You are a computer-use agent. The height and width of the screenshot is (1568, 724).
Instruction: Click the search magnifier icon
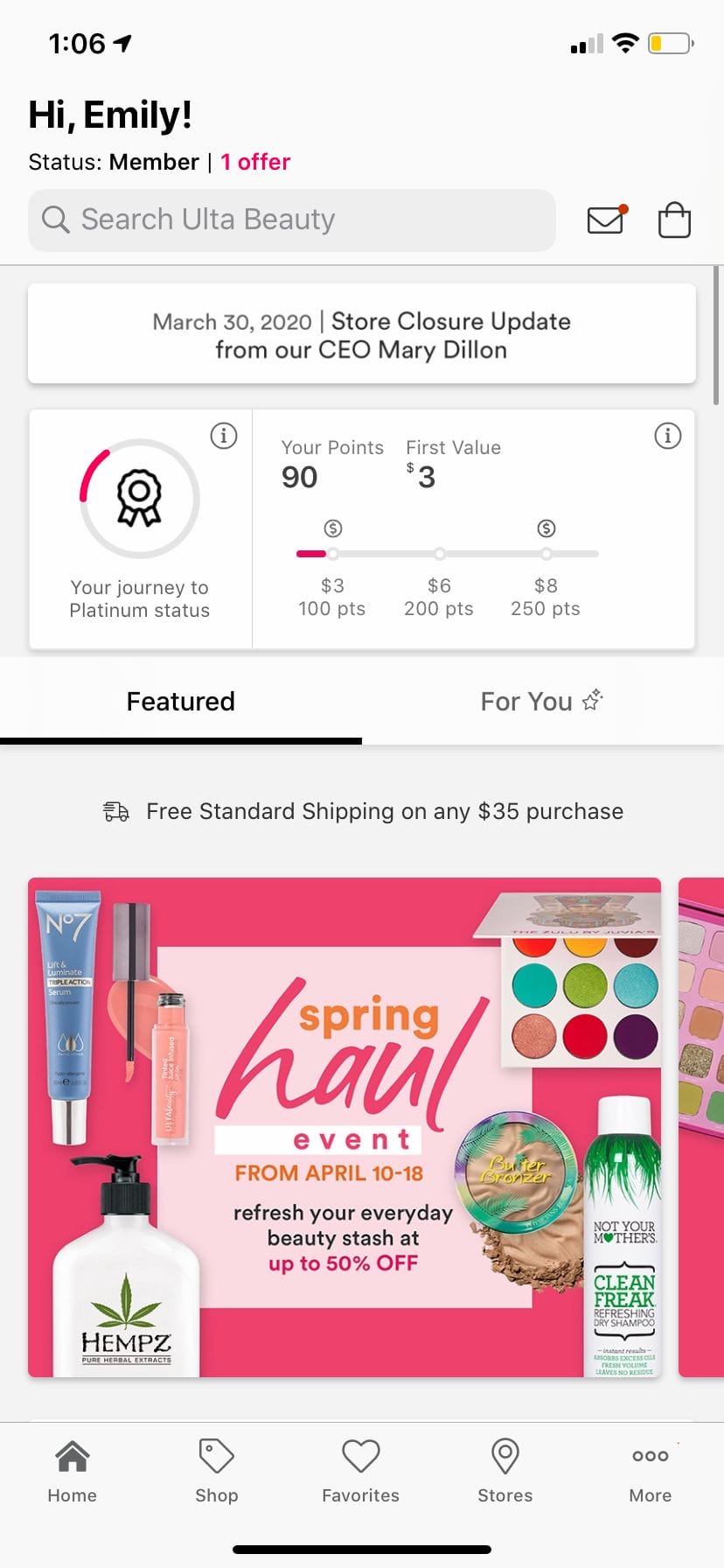click(x=55, y=220)
